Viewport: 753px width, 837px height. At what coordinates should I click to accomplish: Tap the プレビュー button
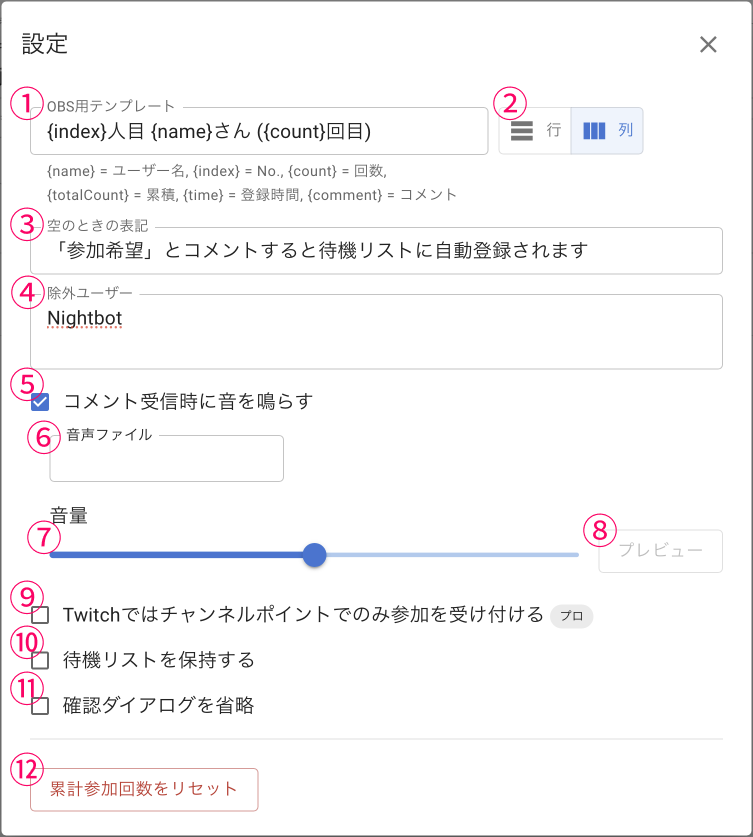[x=660, y=551]
